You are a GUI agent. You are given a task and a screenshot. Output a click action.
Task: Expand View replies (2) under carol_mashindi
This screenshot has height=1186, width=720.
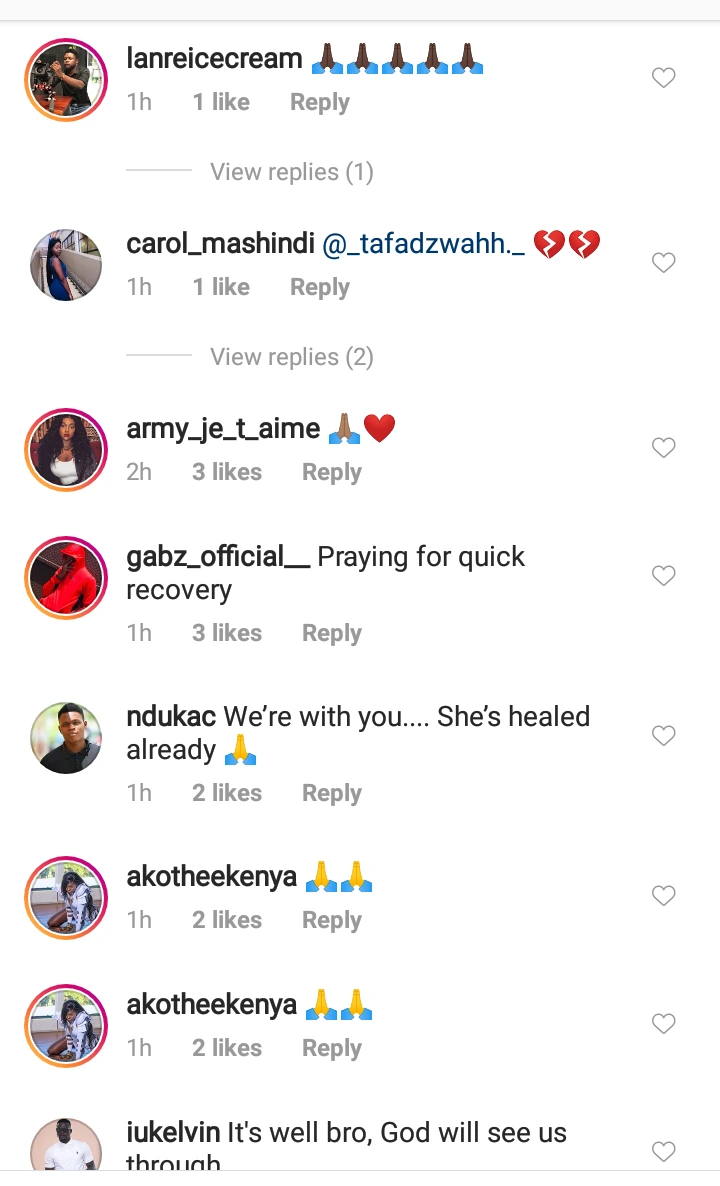click(291, 357)
